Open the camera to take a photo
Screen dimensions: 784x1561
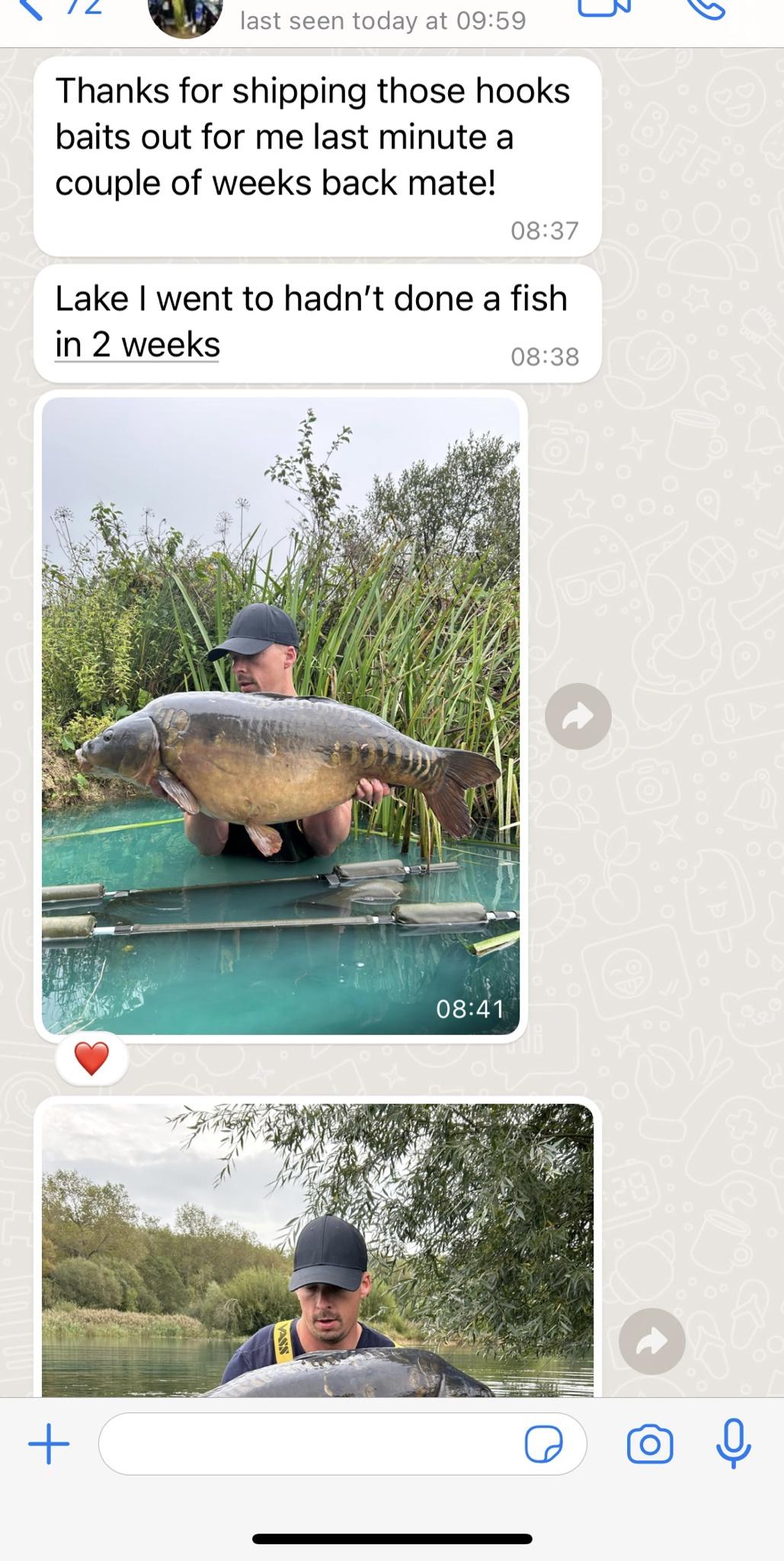(649, 1444)
